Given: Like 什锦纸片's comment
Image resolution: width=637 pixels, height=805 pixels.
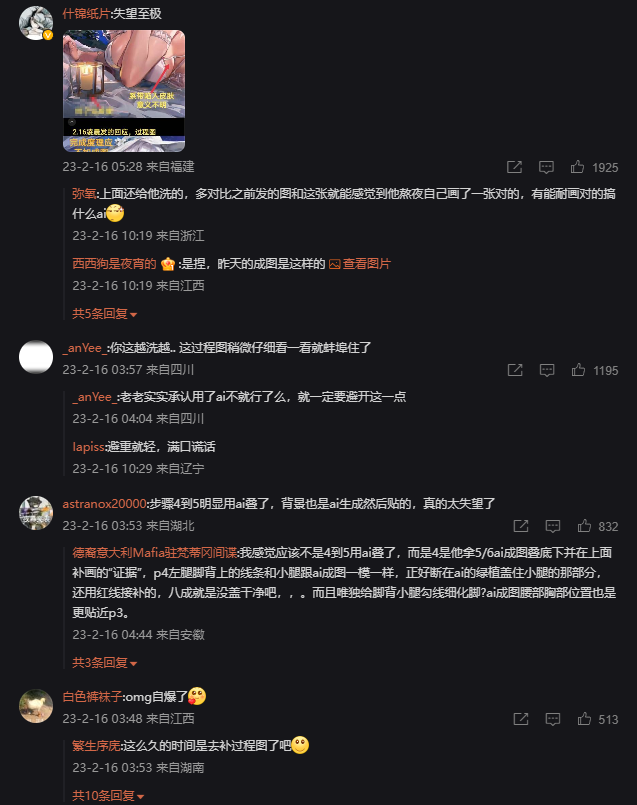Looking at the screenshot, I should (x=578, y=167).
